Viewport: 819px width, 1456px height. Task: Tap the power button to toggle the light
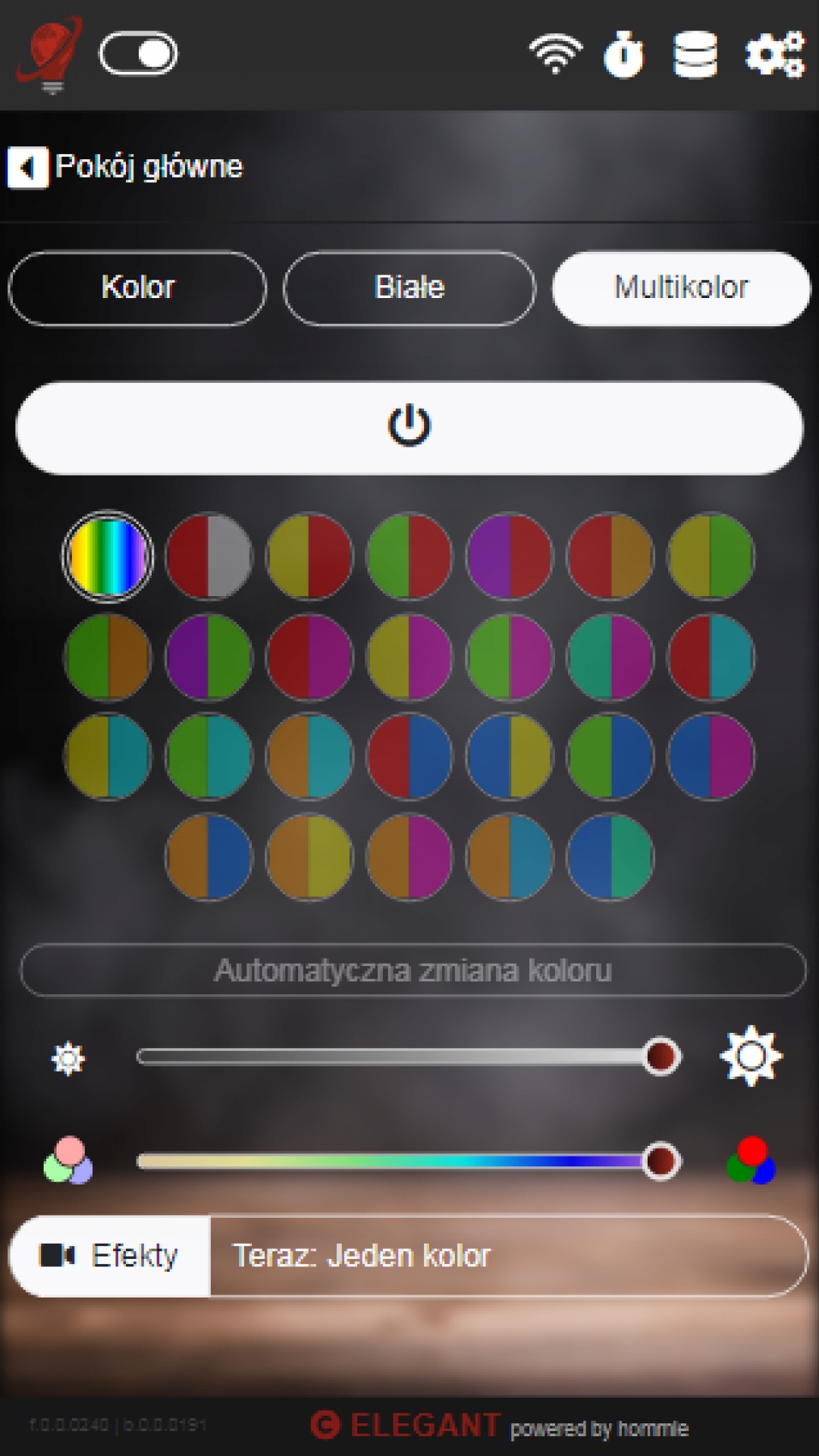409,427
